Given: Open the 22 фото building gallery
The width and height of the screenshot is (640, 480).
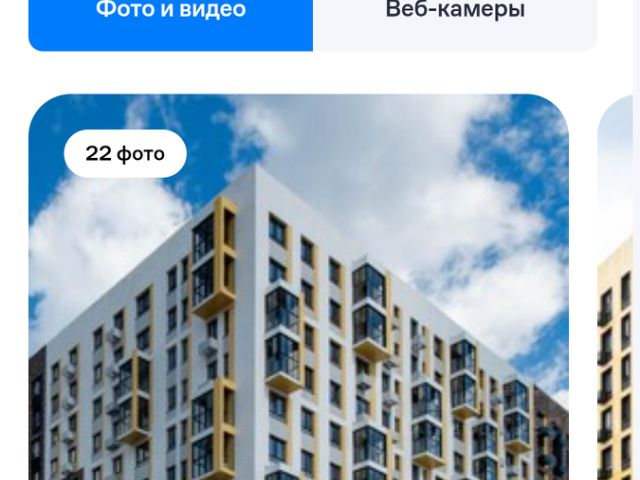Looking at the screenshot, I should [298, 300].
